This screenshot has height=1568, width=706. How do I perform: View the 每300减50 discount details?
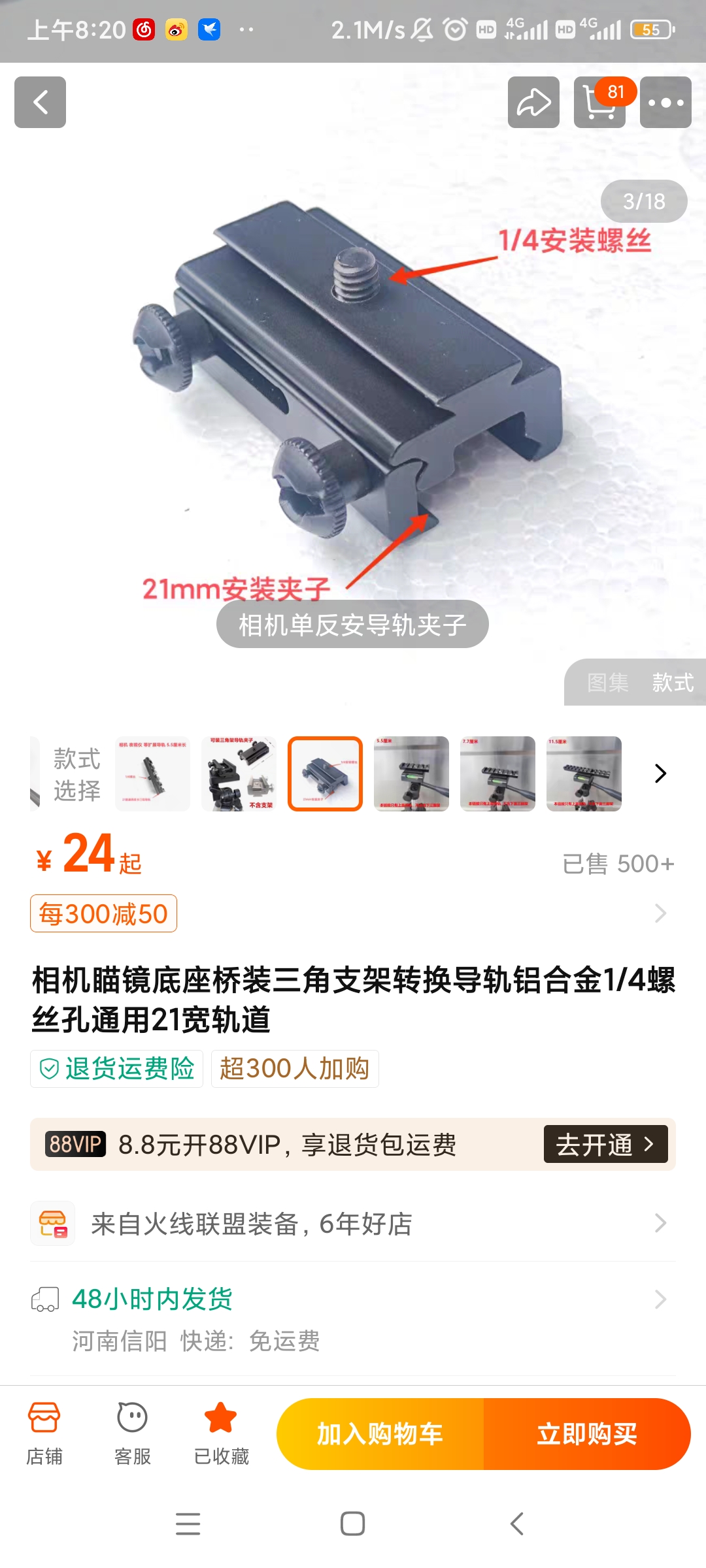pos(103,913)
